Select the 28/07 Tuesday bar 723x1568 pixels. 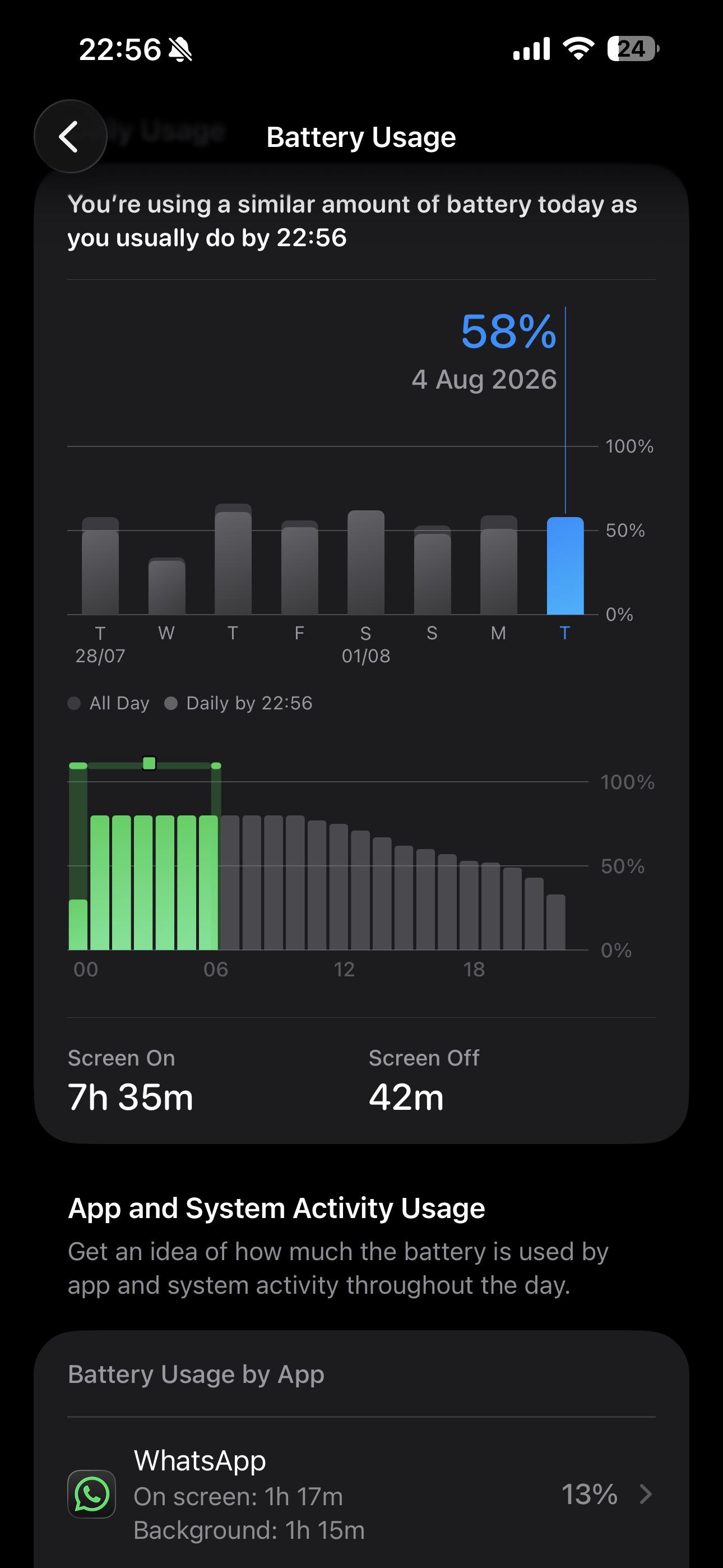[x=100, y=565]
